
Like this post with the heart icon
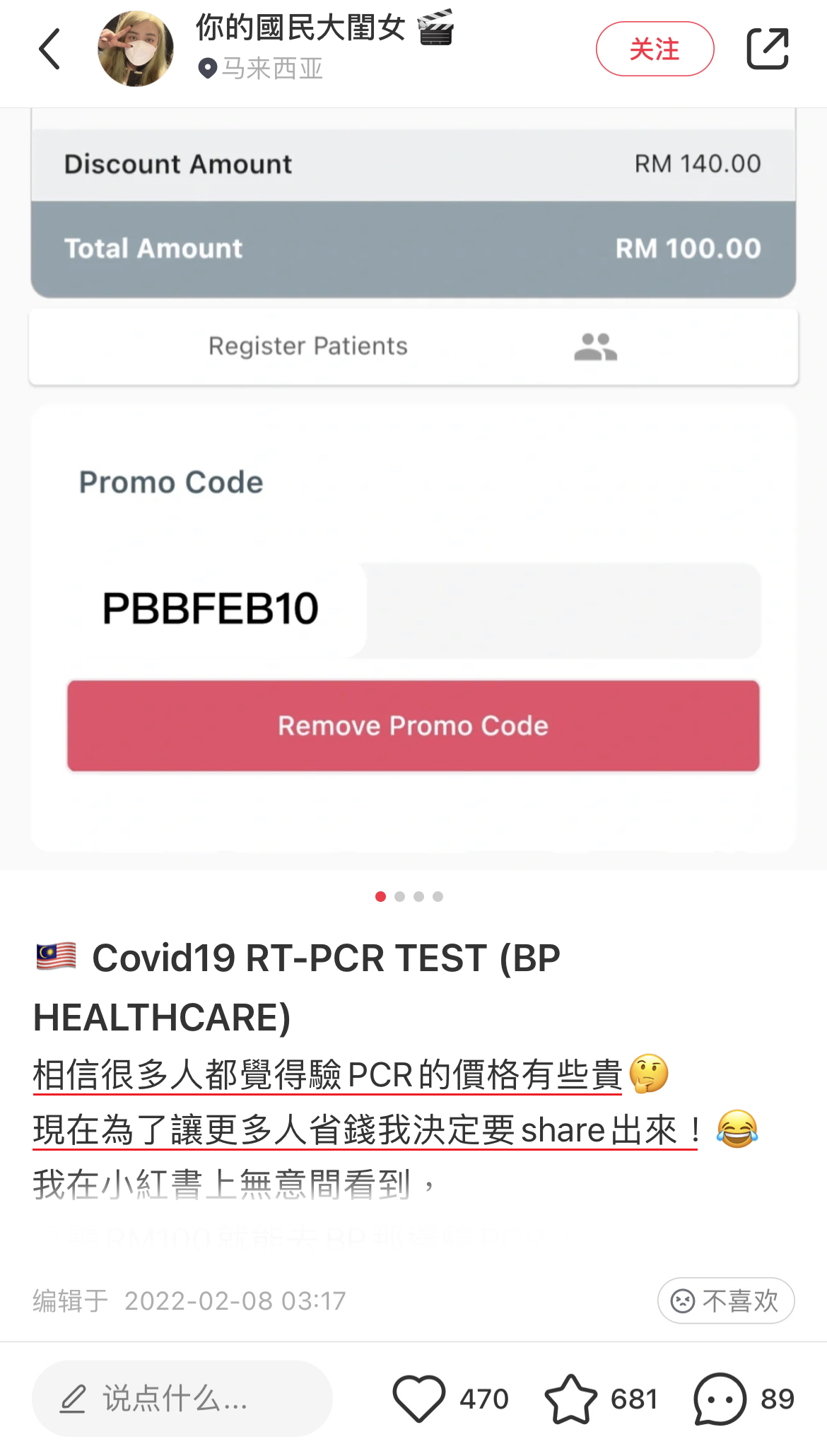(419, 1398)
